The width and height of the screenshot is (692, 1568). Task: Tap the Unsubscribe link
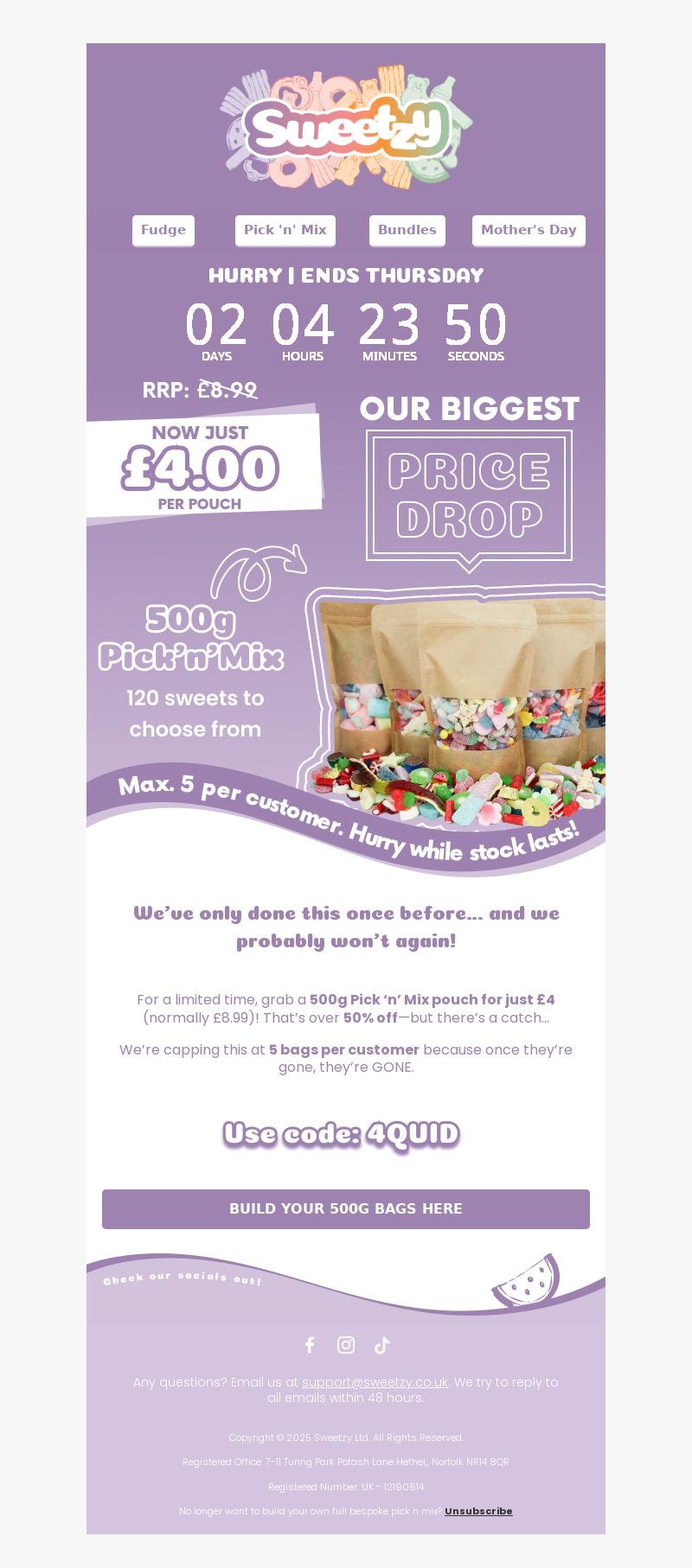[x=478, y=1511]
